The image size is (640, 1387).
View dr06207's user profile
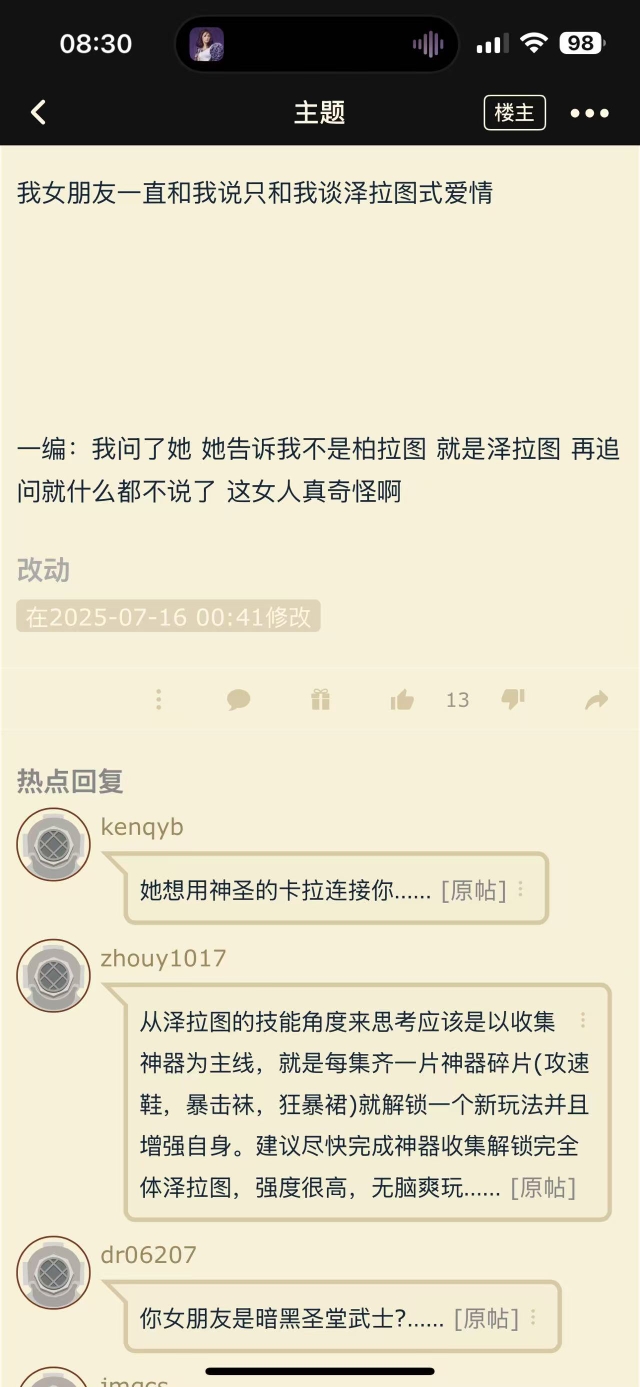[53, 1272]
